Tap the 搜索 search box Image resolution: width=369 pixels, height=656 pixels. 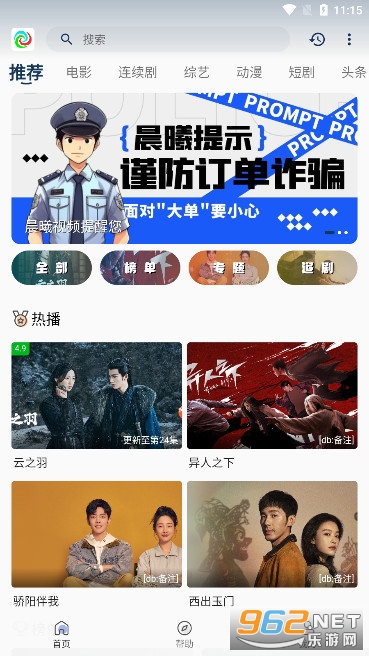(168, 39)
